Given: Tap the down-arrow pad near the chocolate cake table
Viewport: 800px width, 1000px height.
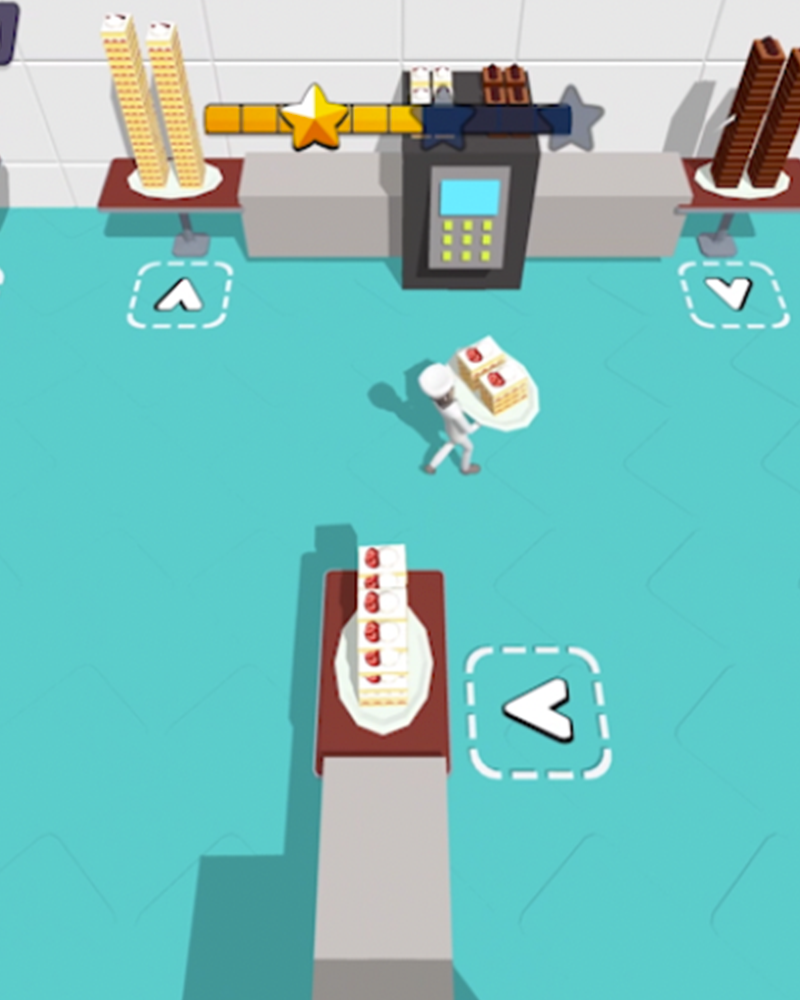Looking at the screenshot, I should (x=732, y=293).
